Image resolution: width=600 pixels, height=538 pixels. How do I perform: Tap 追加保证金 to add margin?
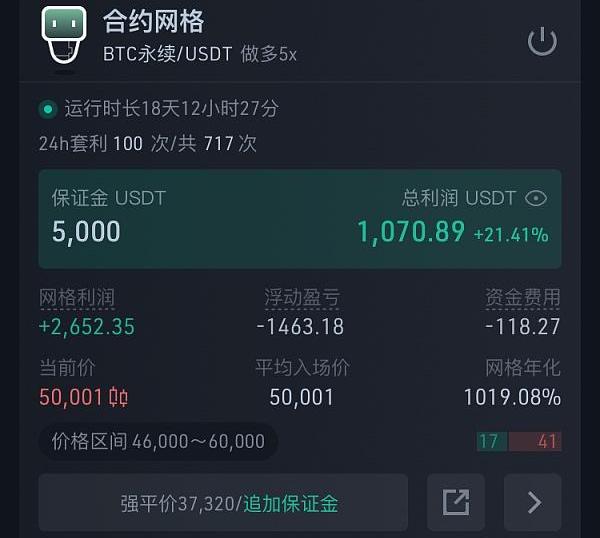tap(291, 503)
